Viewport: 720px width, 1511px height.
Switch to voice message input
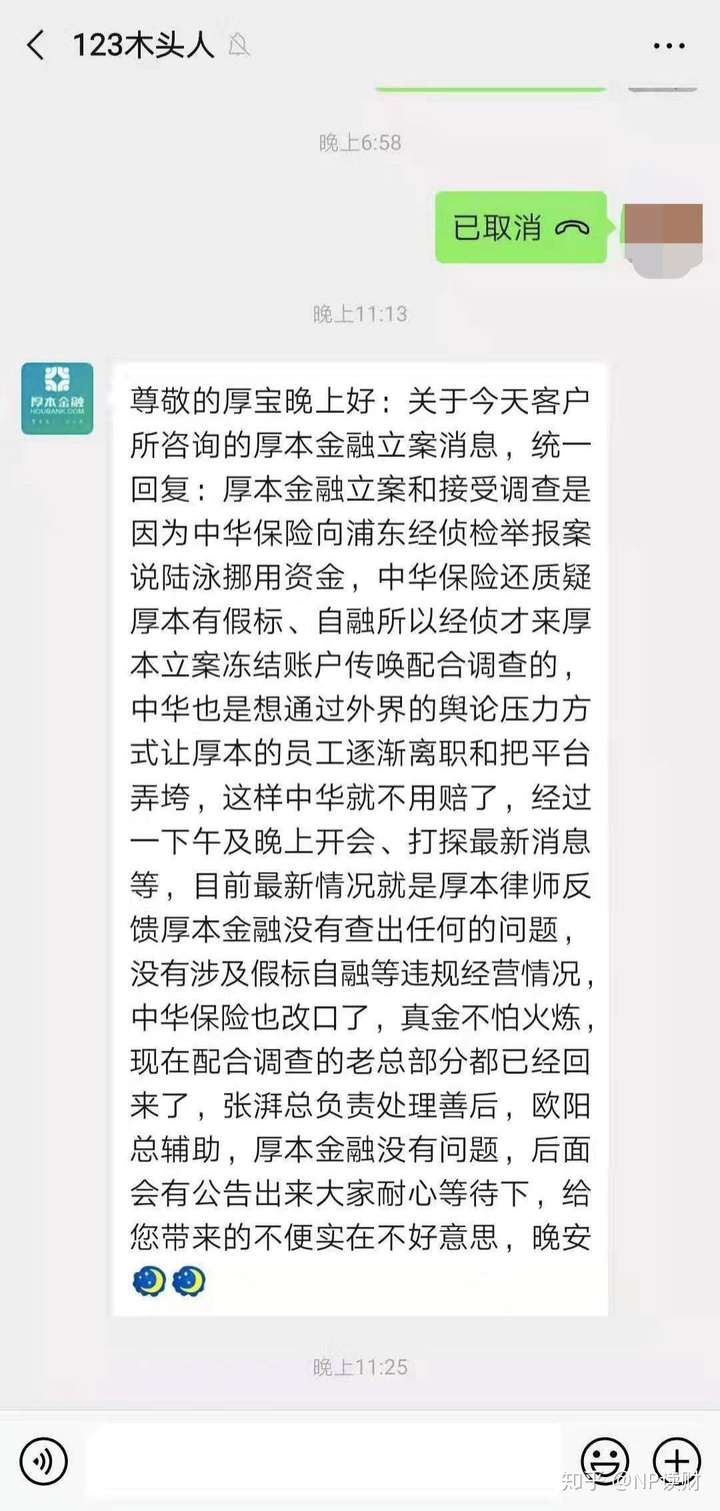(44, 1461)
